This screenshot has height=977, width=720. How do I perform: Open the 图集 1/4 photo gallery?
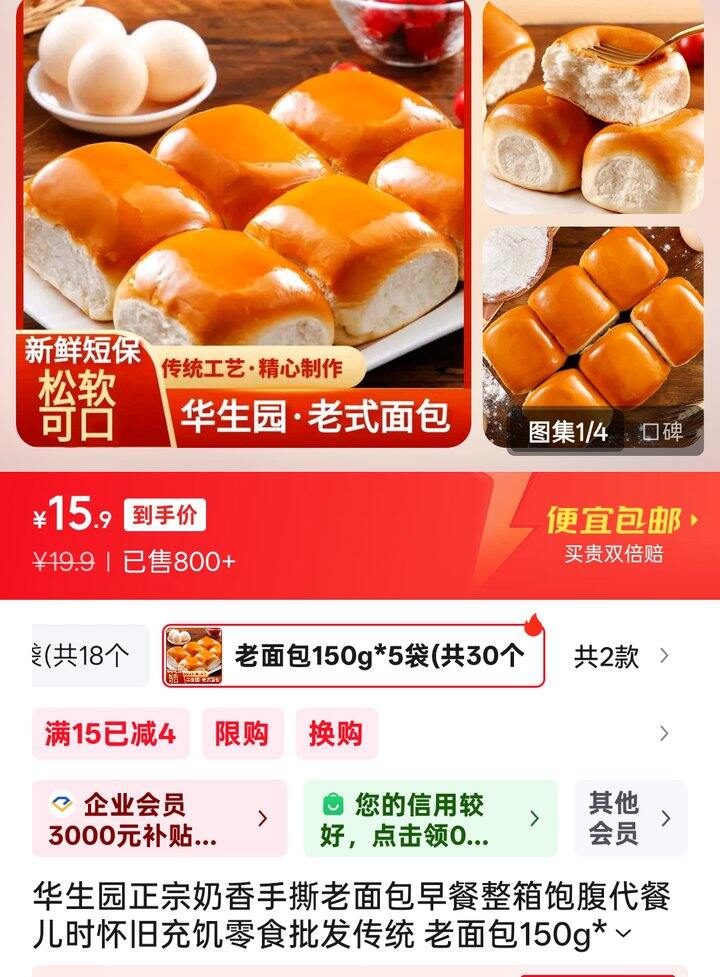pyautogui.click(x=568, y=431)
